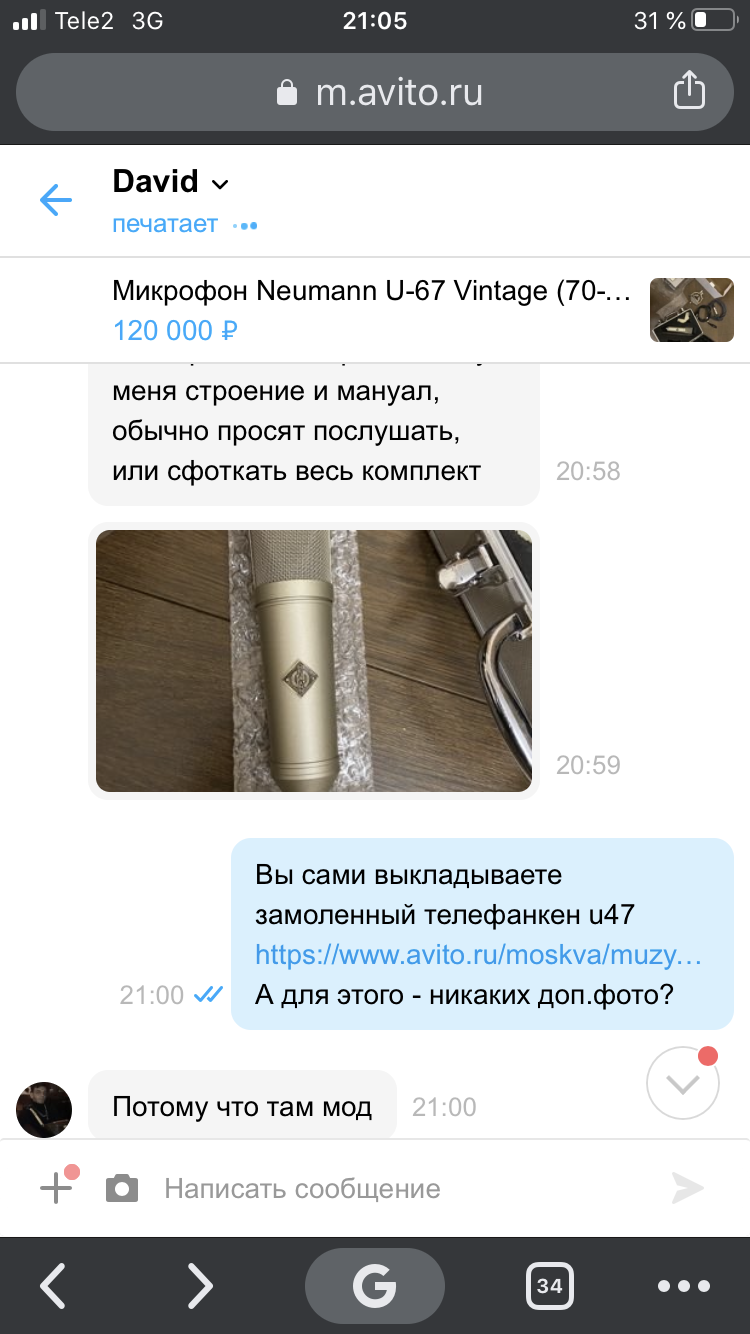Go forward in browser history

click(x=201, y=1285)
